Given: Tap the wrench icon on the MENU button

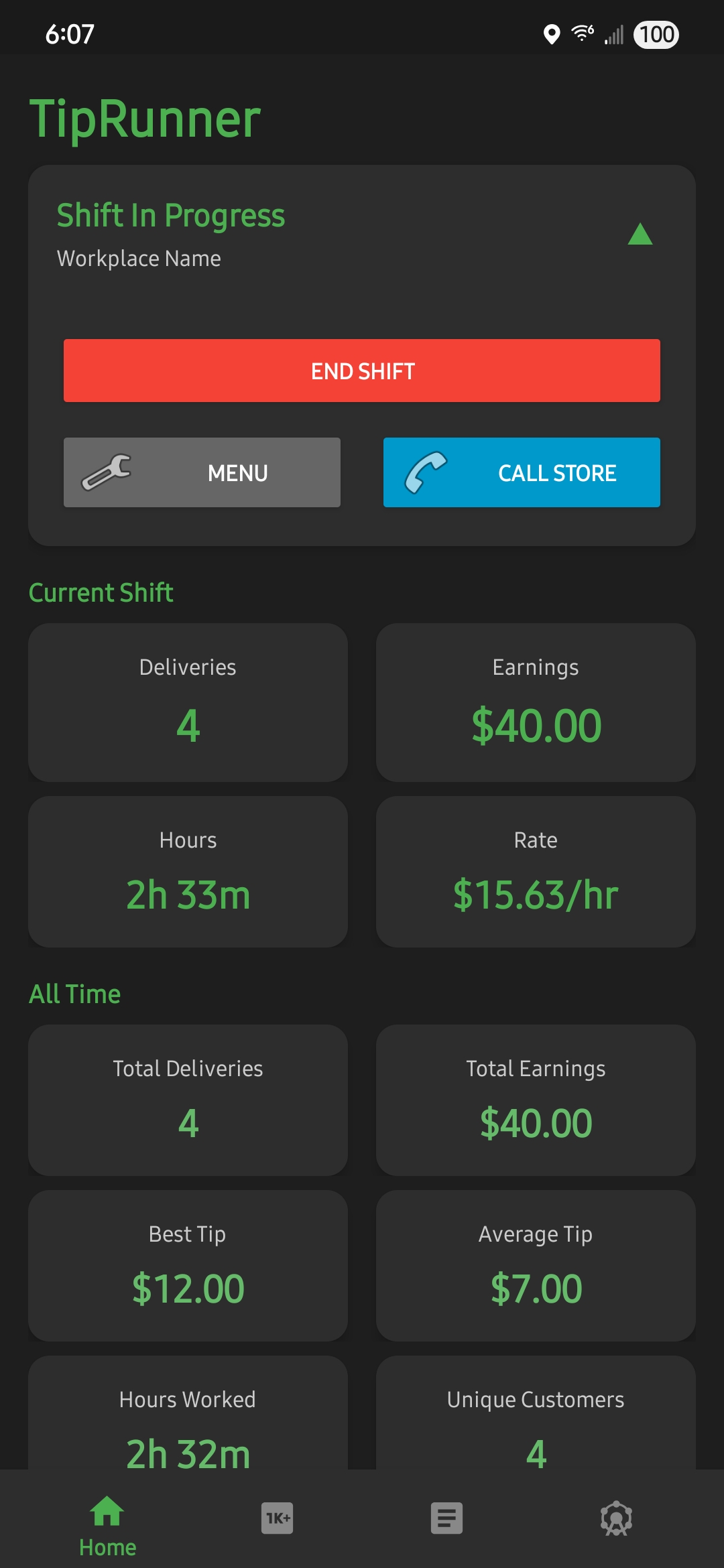Looking at the screenshot, I should click(x=109, y=472).
